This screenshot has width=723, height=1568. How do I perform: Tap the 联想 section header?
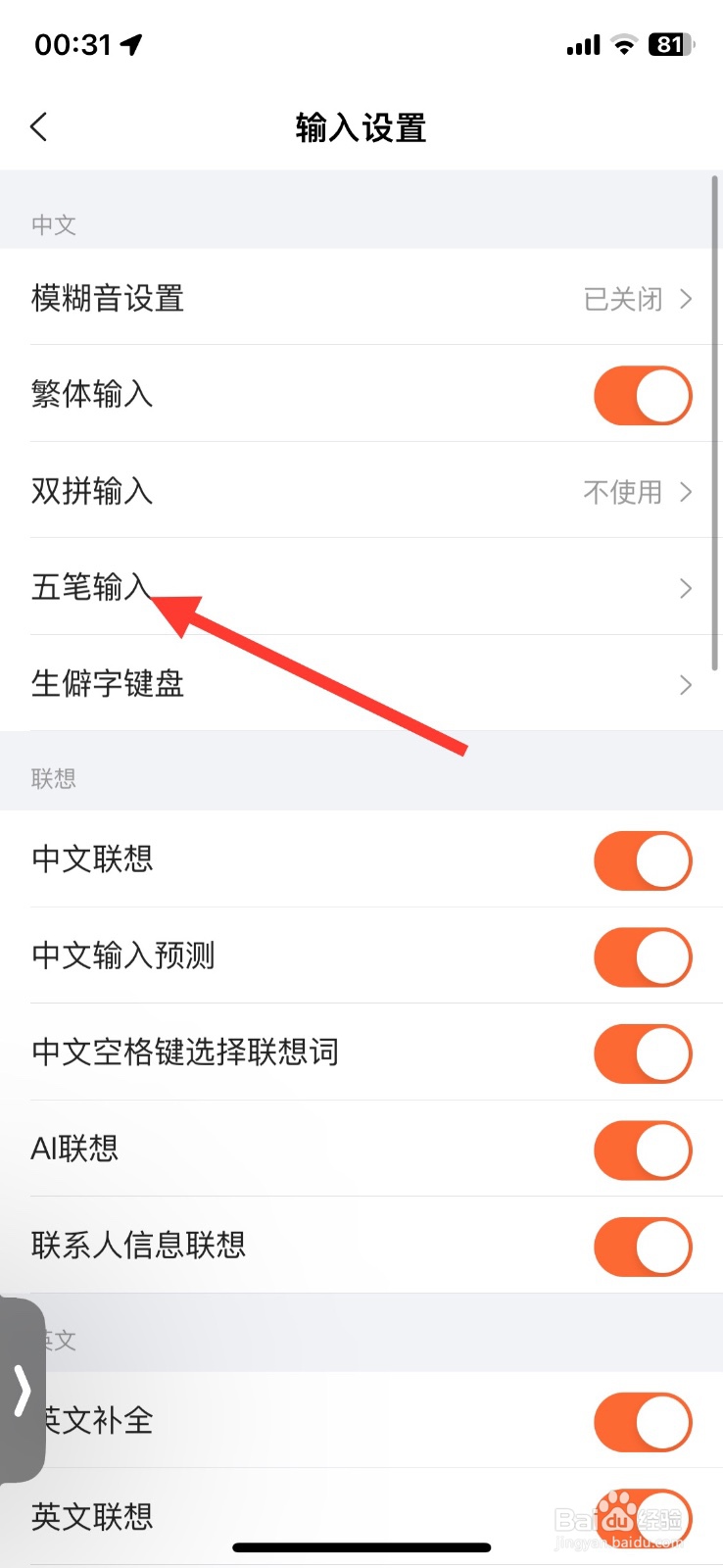point(54,777)
